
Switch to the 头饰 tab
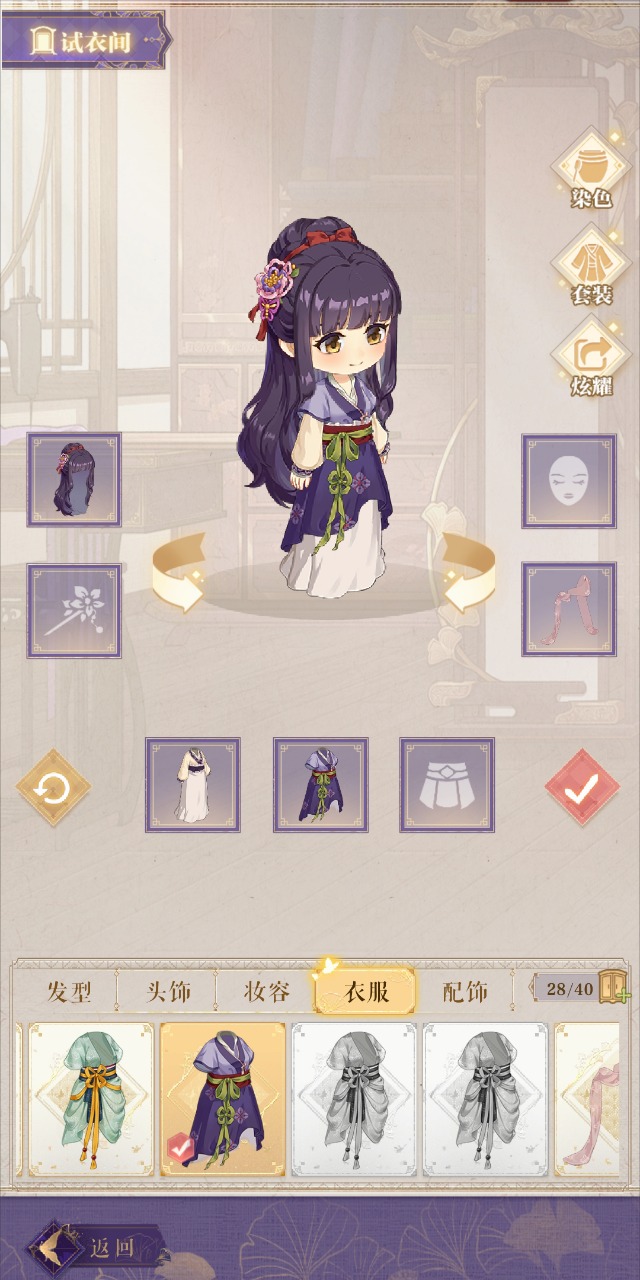click(168, 991)
